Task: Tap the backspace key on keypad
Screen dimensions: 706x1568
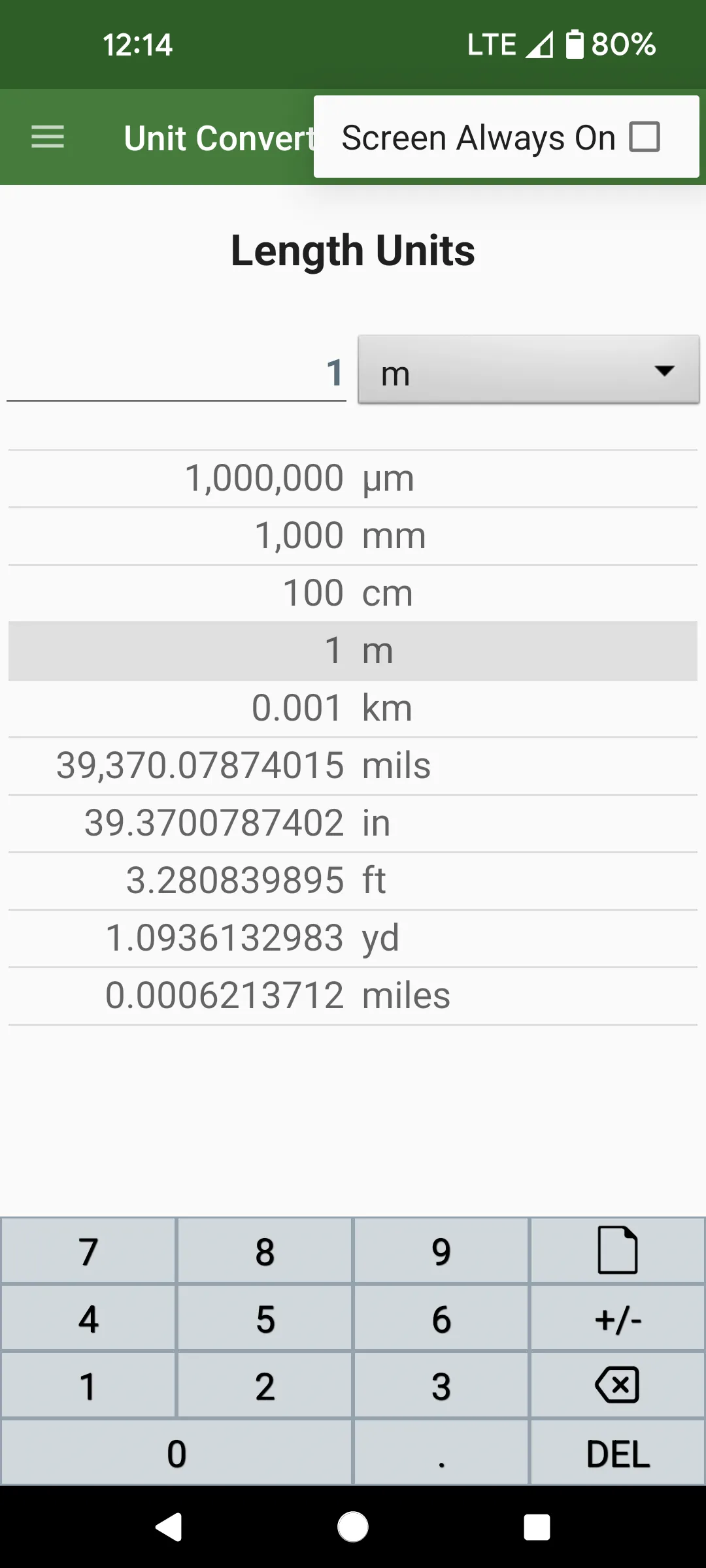Action: (x=618, y=1386)
